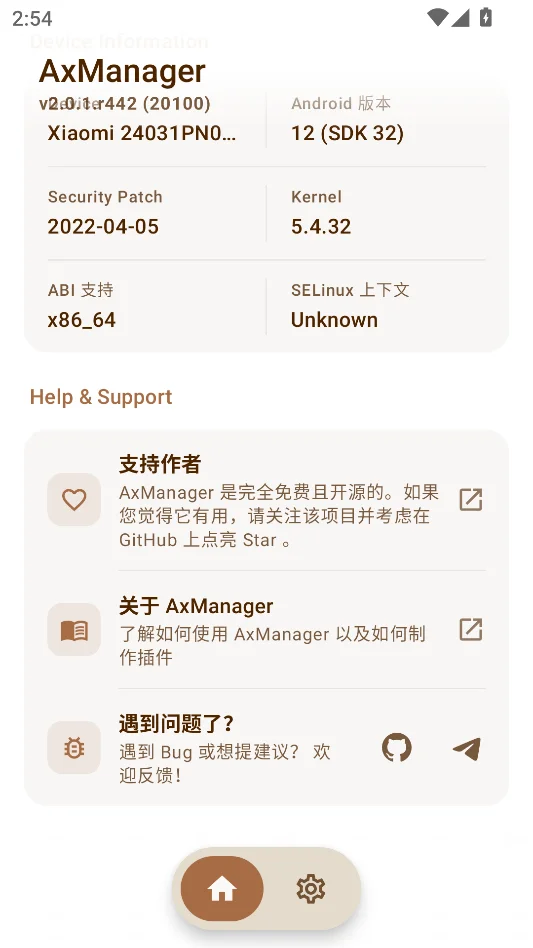Image resolution: width=533 pixels, height=948 pixels.
Task: Open the GitHub issue tracker icon
Action: click(396, 748)
